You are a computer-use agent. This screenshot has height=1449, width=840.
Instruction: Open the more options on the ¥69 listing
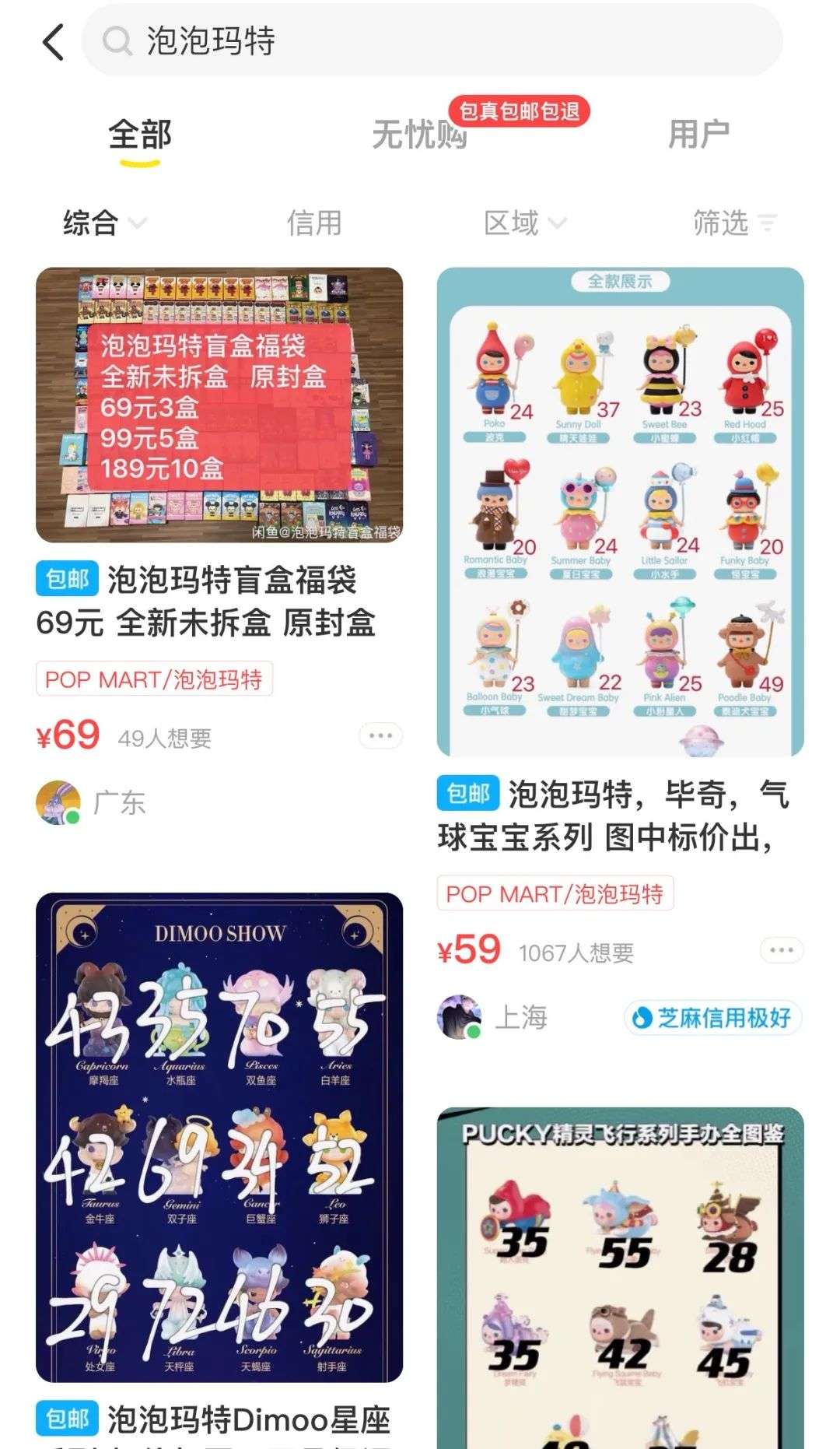pos(380,735)
